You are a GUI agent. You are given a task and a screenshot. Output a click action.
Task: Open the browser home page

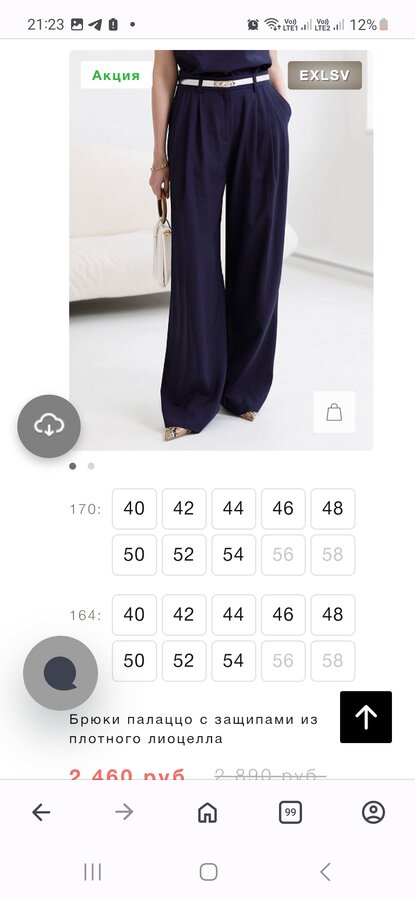click(x=207, y=812)
